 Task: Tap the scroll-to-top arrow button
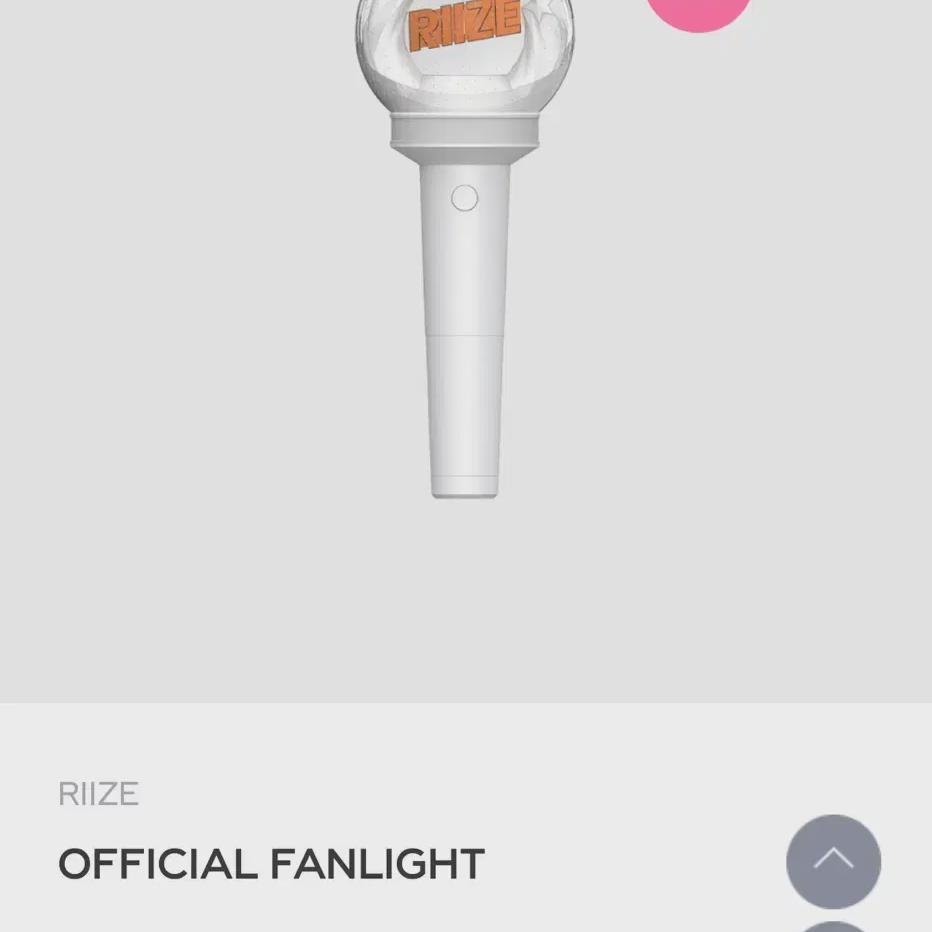click(x=833, y=861)
